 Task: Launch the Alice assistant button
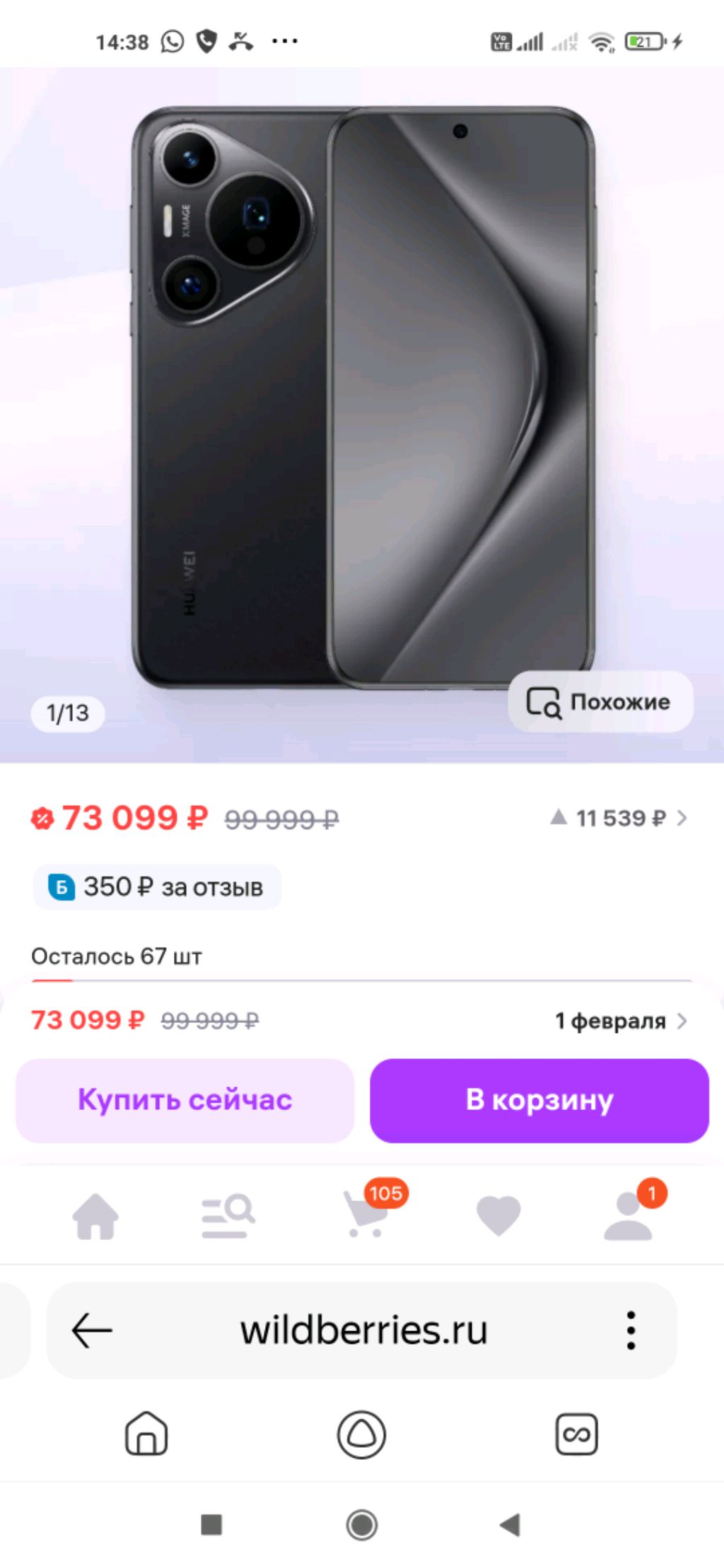point(361,1434)
